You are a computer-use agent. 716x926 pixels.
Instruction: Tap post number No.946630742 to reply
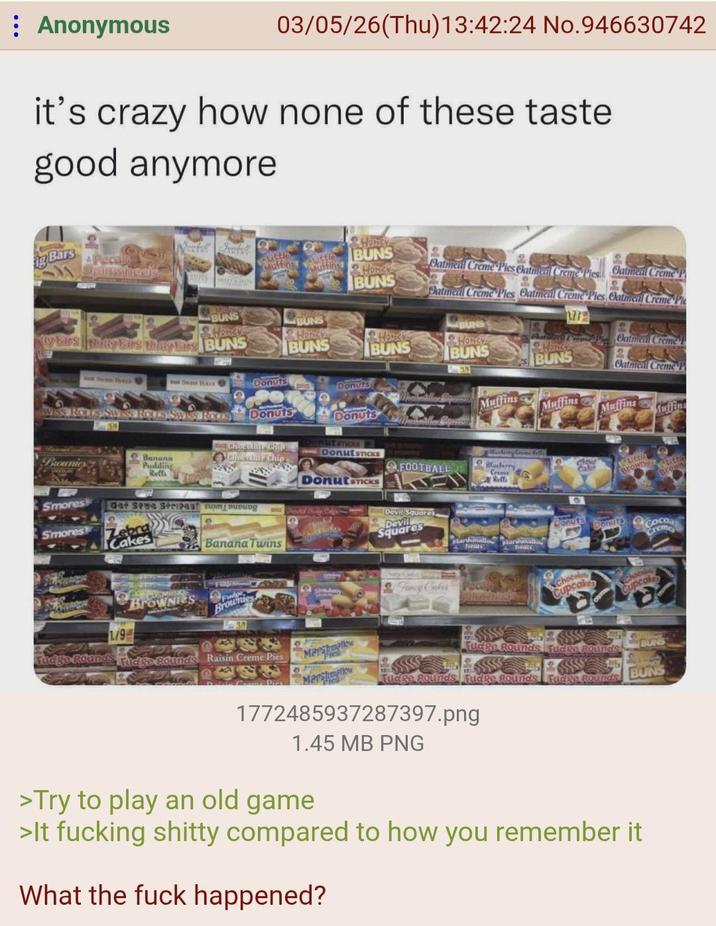click(x=624, y=25)
